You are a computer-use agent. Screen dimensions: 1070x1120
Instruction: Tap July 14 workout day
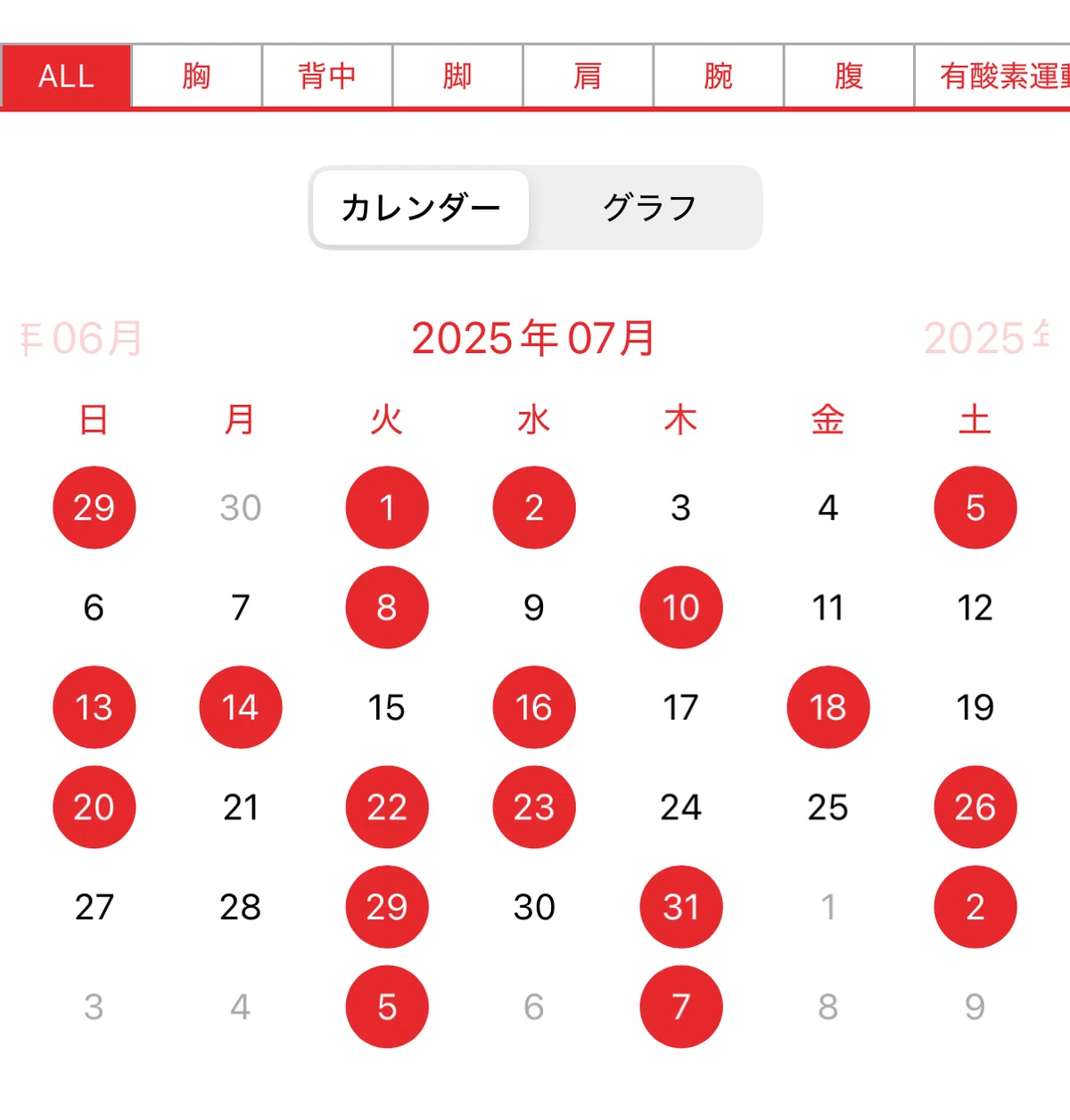point(241,707)
